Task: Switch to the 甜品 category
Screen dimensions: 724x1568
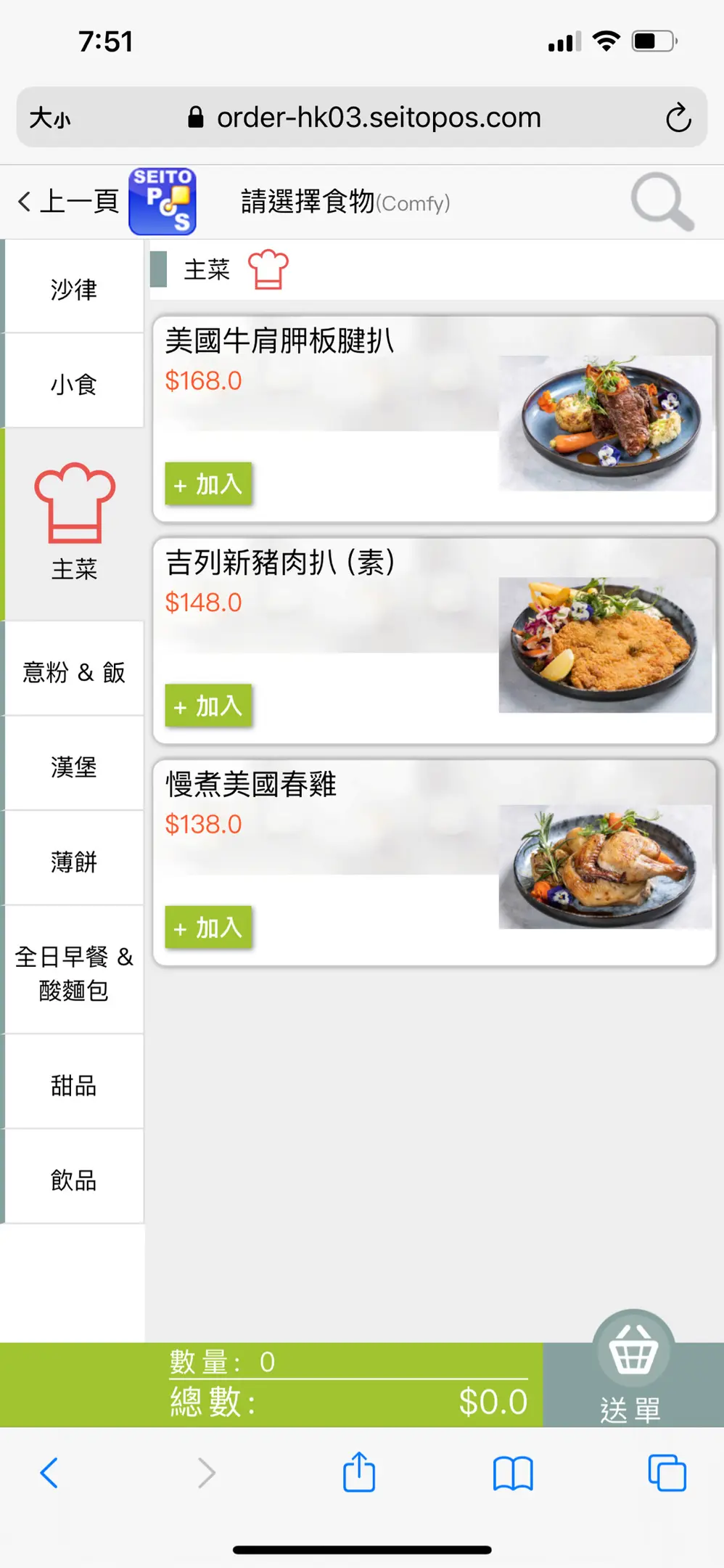Action: [73, 1085]
